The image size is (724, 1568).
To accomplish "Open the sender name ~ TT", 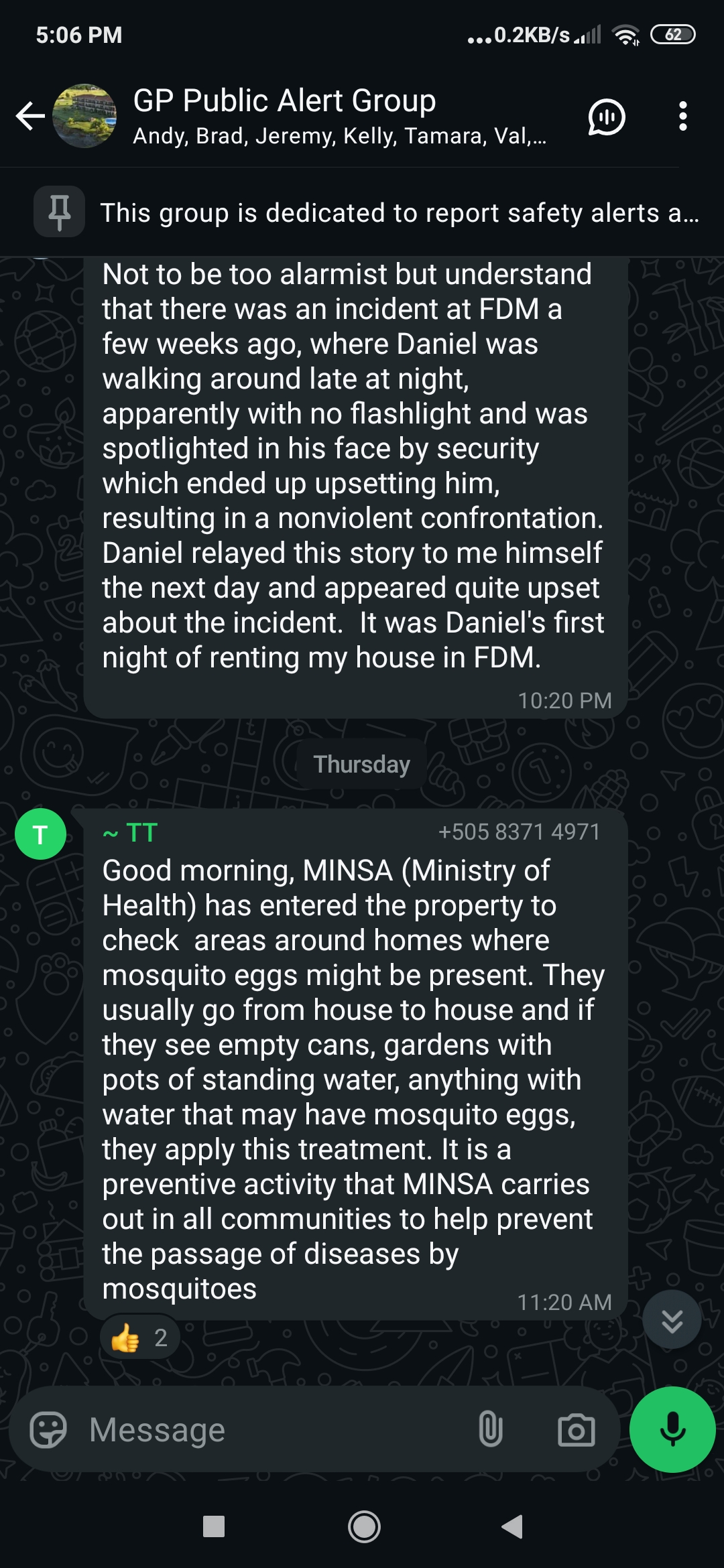I will coord(131,833).
